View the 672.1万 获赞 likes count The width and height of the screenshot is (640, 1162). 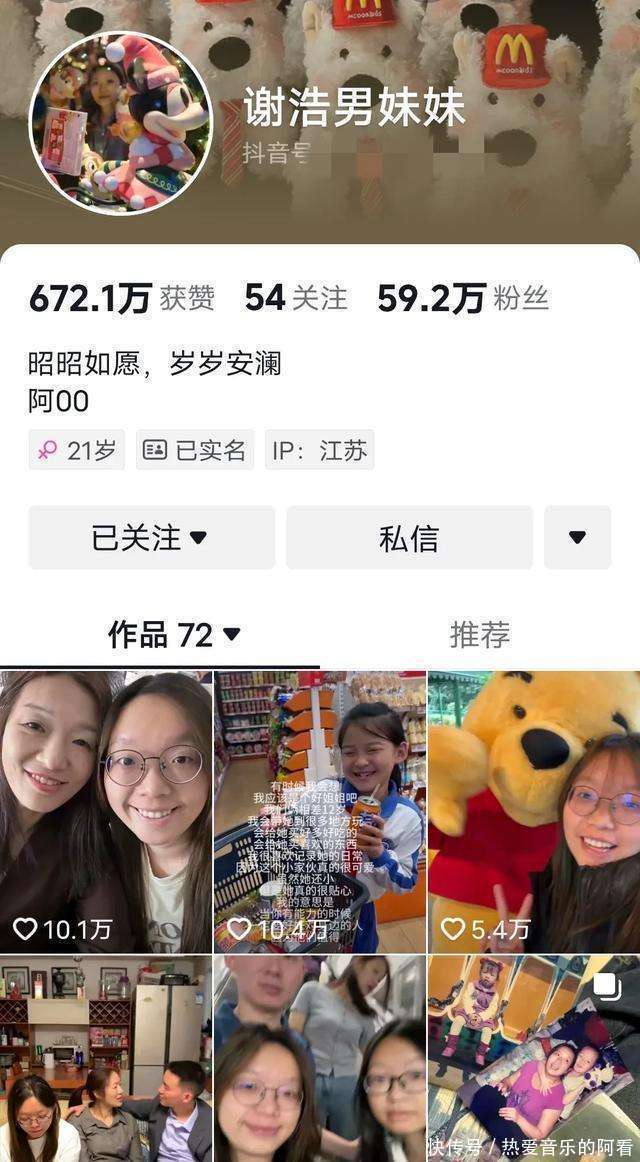point(121,298)
